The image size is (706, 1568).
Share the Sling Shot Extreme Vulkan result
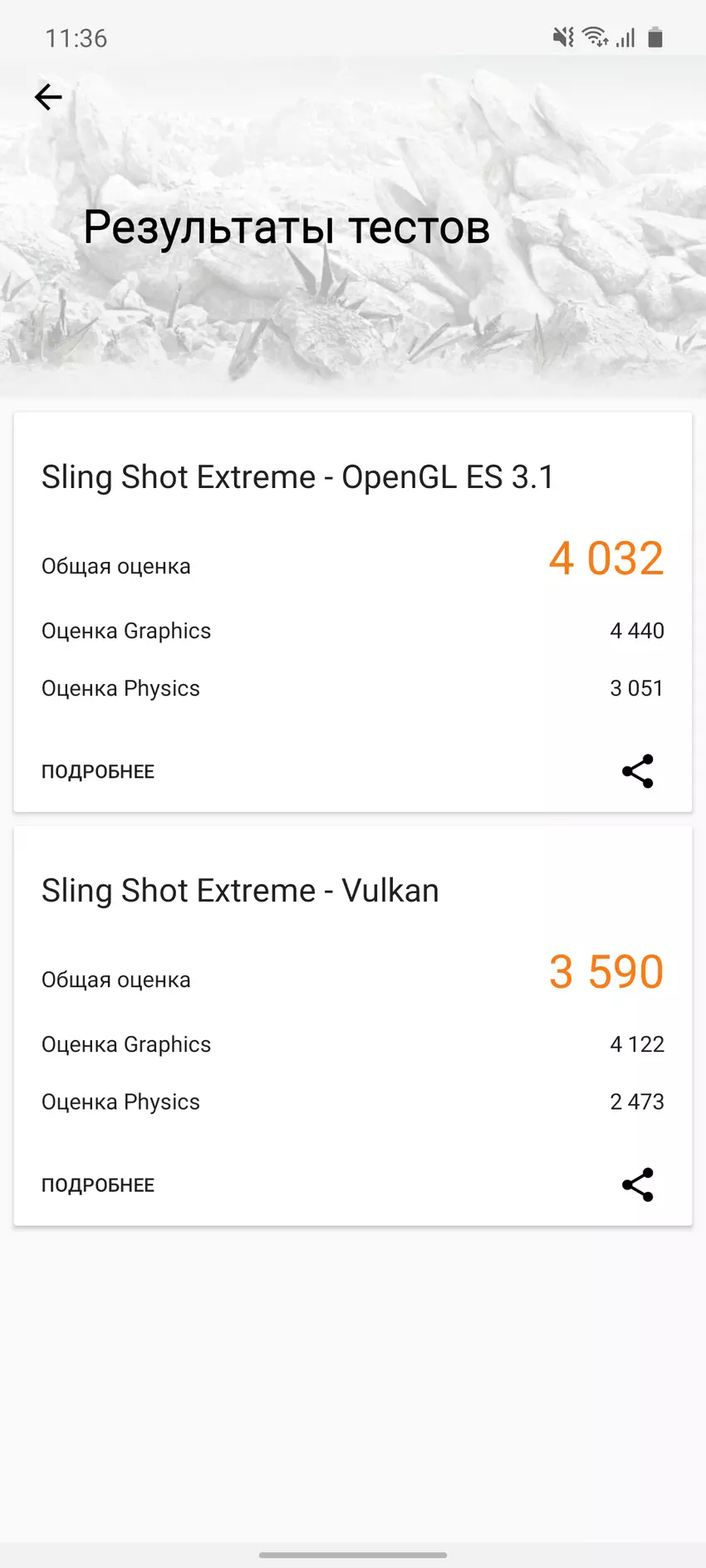click(x=637, y=1185)
